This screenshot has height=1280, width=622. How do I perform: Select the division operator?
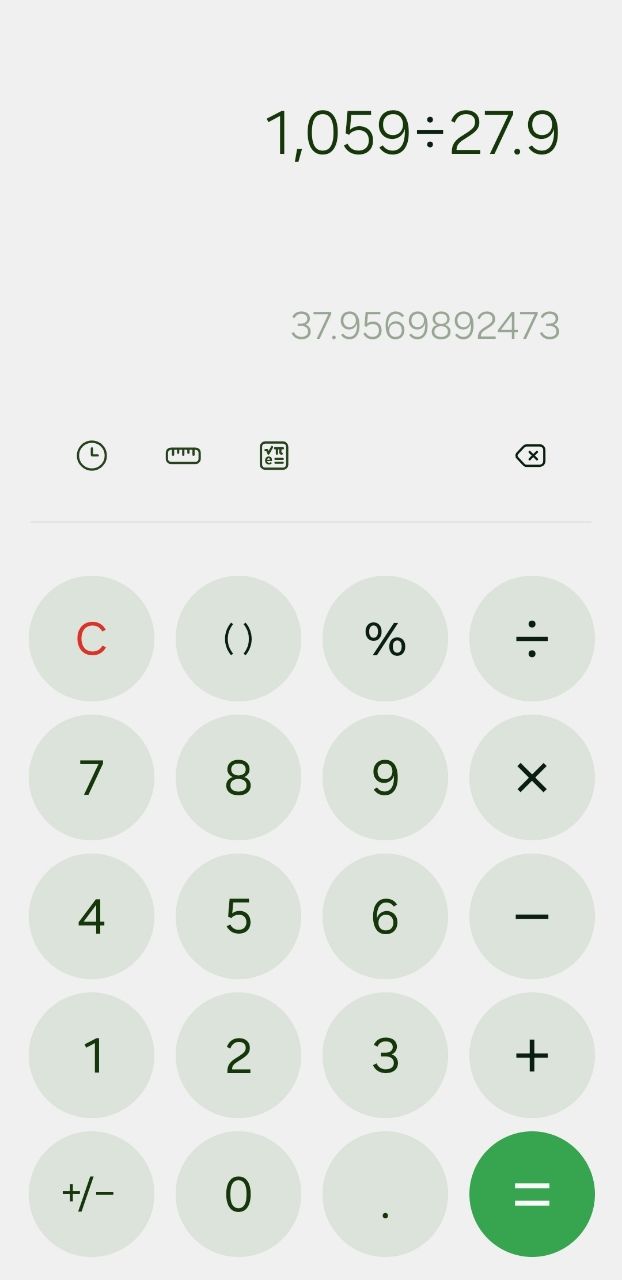tap(532, 638)
